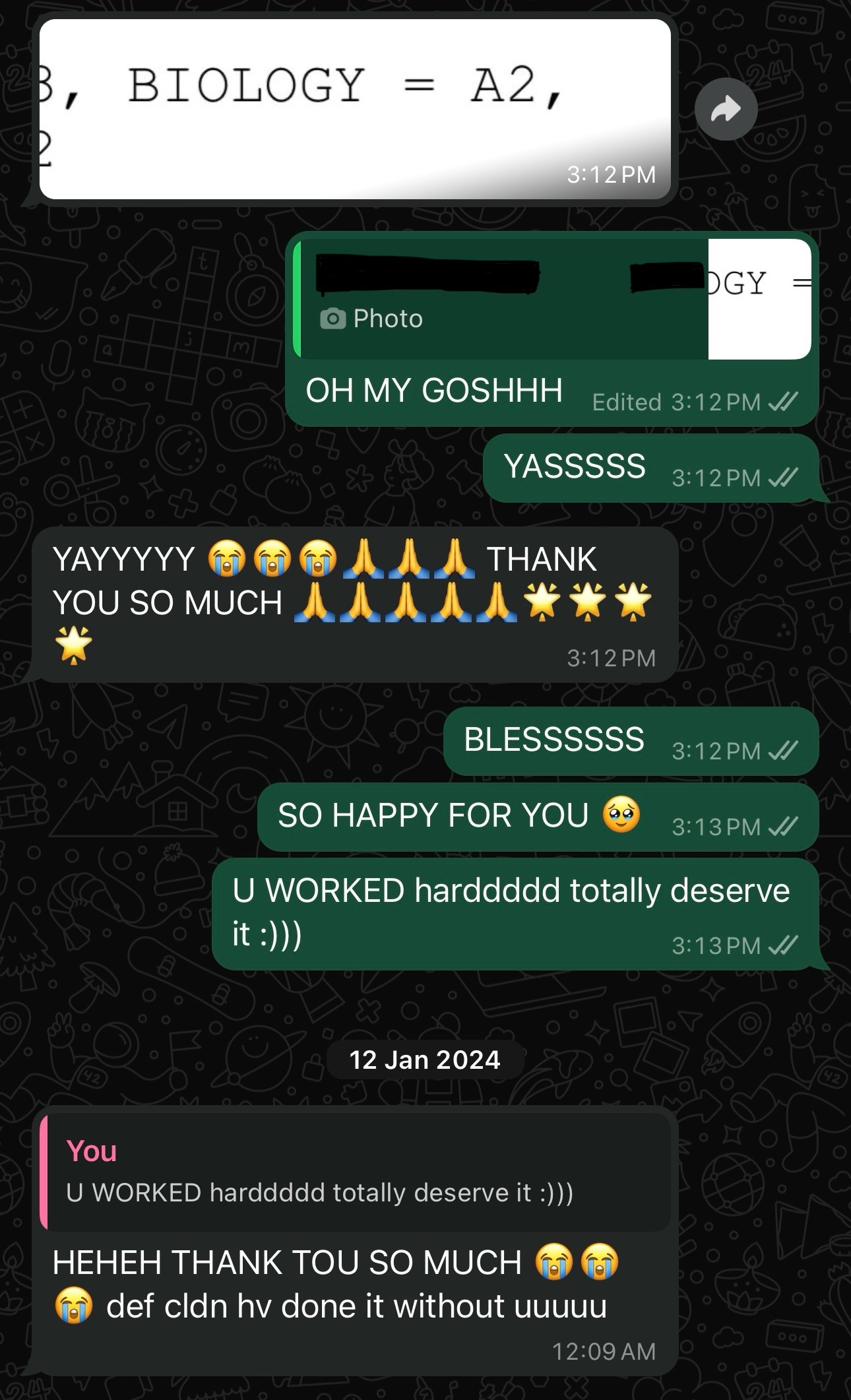Image resolution: width=851 pixels, height=1400 pixels.
Task: Forward the BIOLOGY photo message
Action: point(726,109)
